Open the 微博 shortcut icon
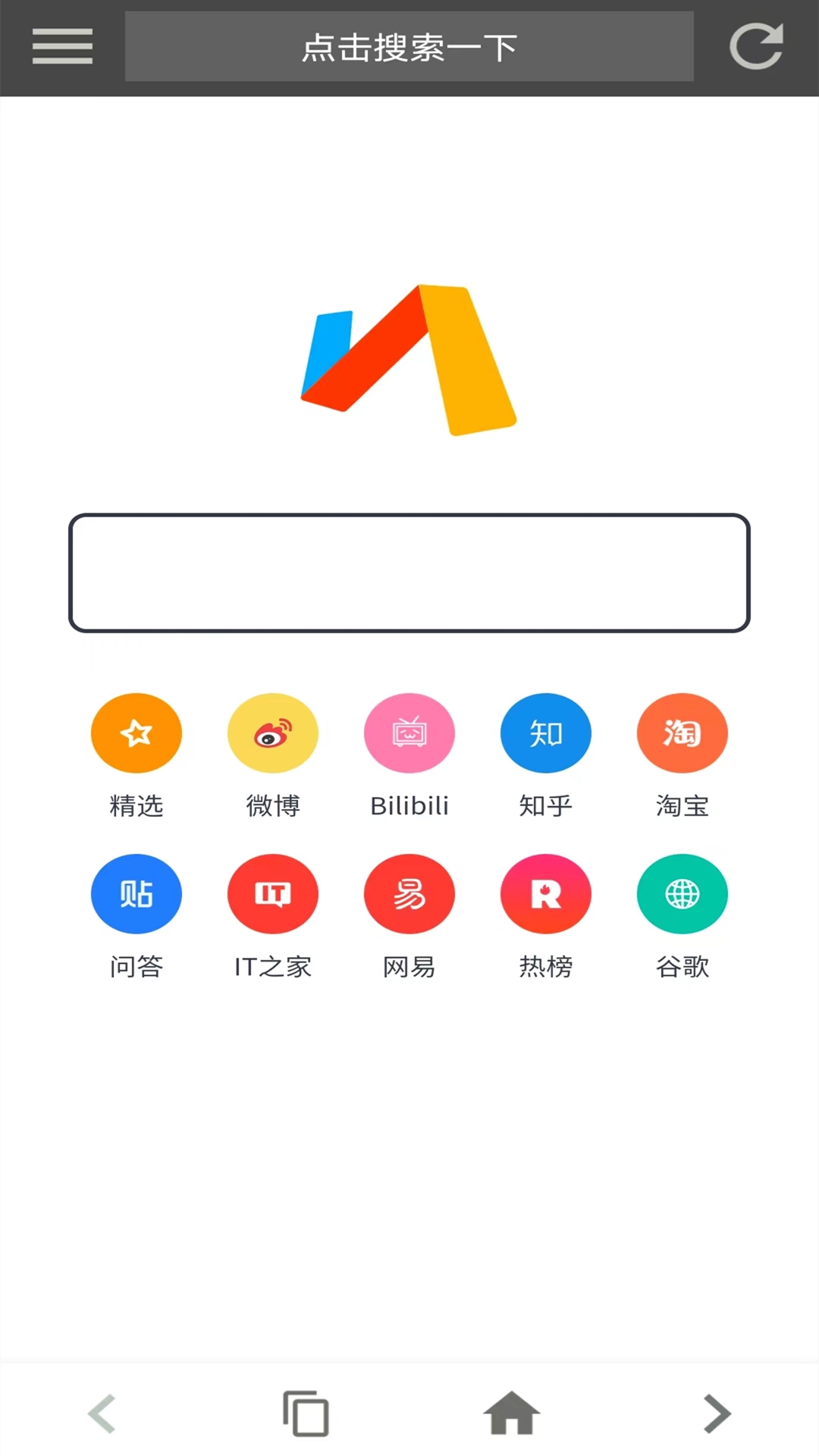 coord(273,733)
